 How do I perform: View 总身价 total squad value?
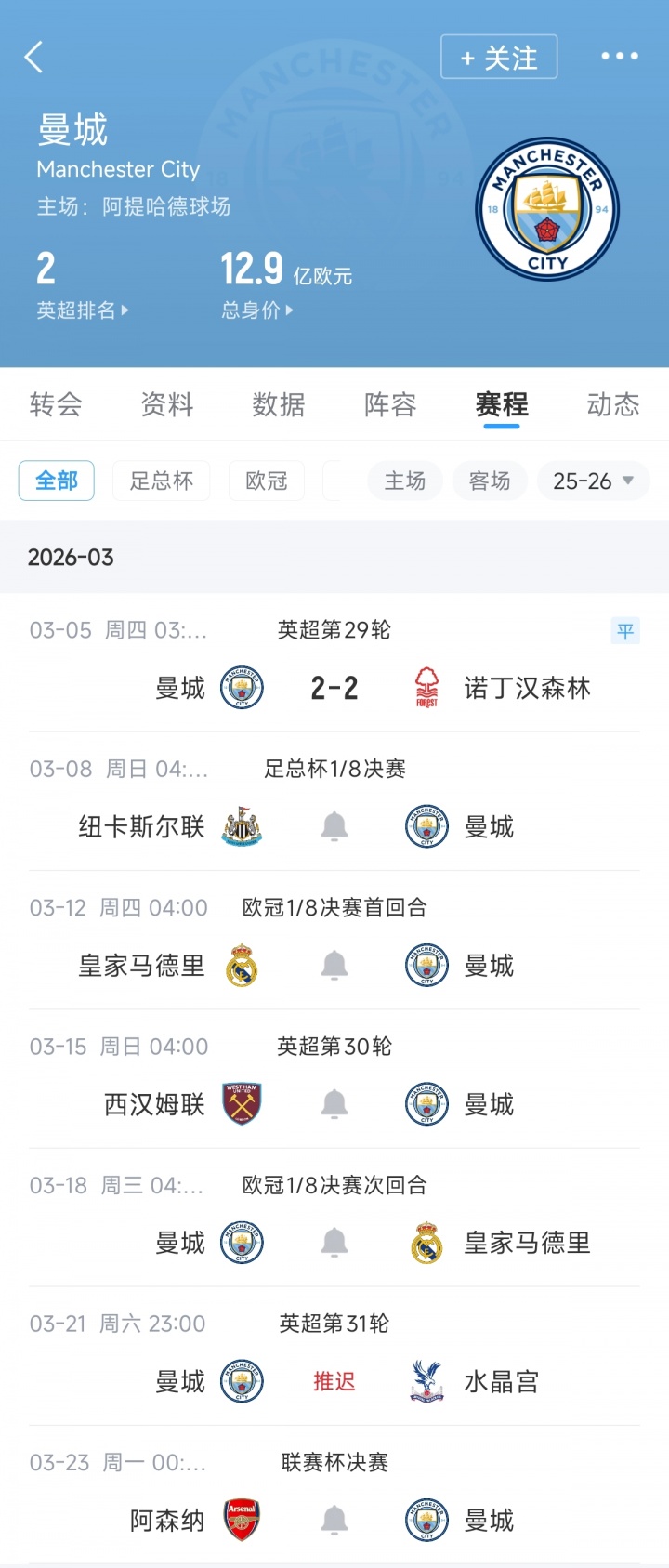(256, 310)
